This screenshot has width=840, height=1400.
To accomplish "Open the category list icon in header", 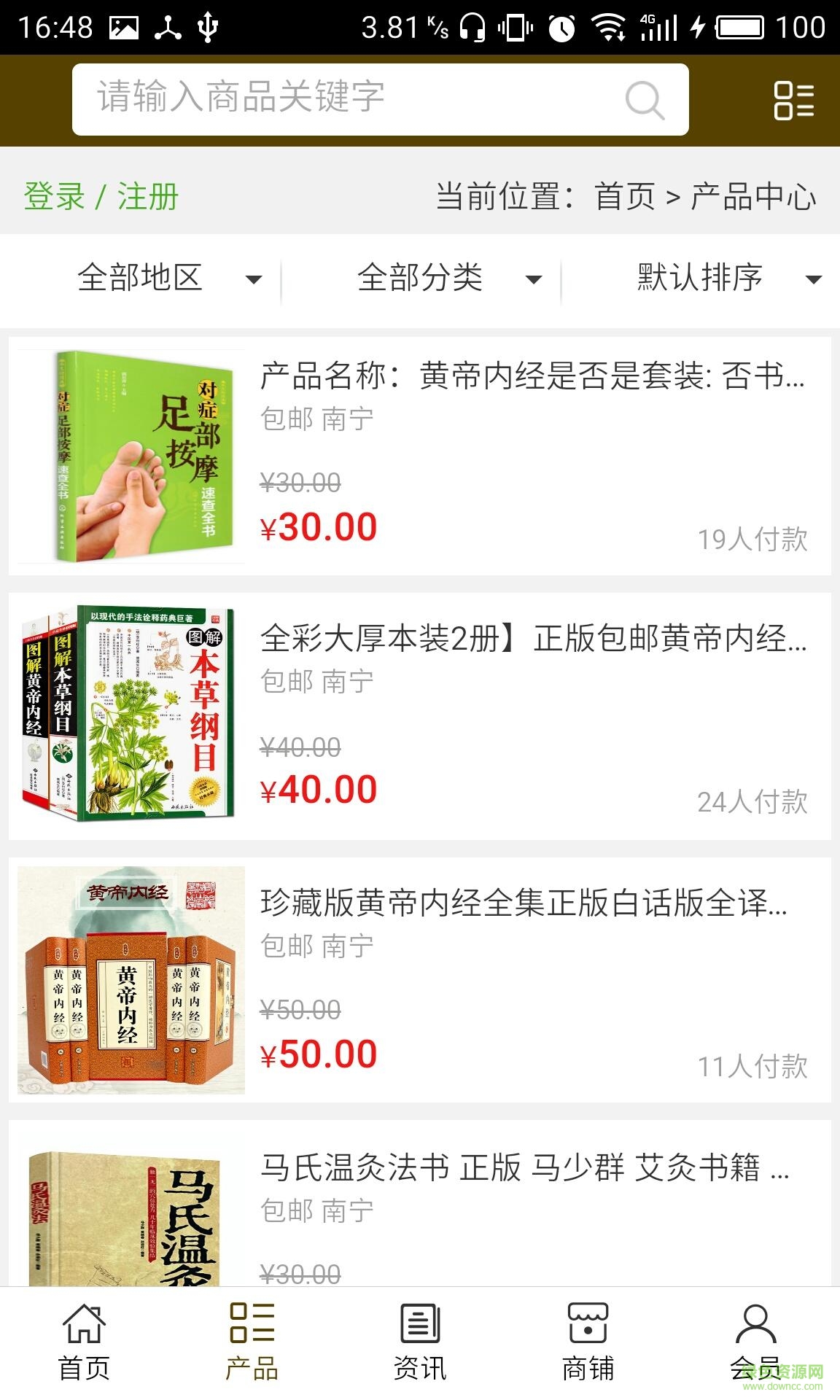I will (793, 100).
